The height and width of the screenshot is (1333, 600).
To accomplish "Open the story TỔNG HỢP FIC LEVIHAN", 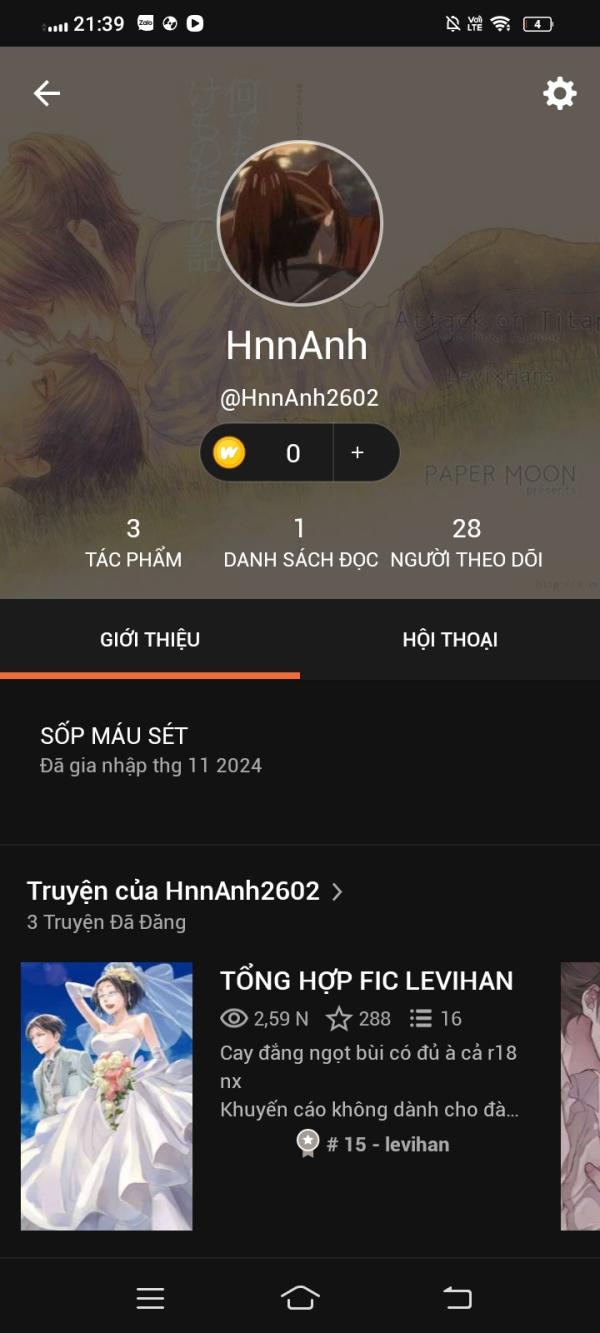I will click(x=366, y=981).
